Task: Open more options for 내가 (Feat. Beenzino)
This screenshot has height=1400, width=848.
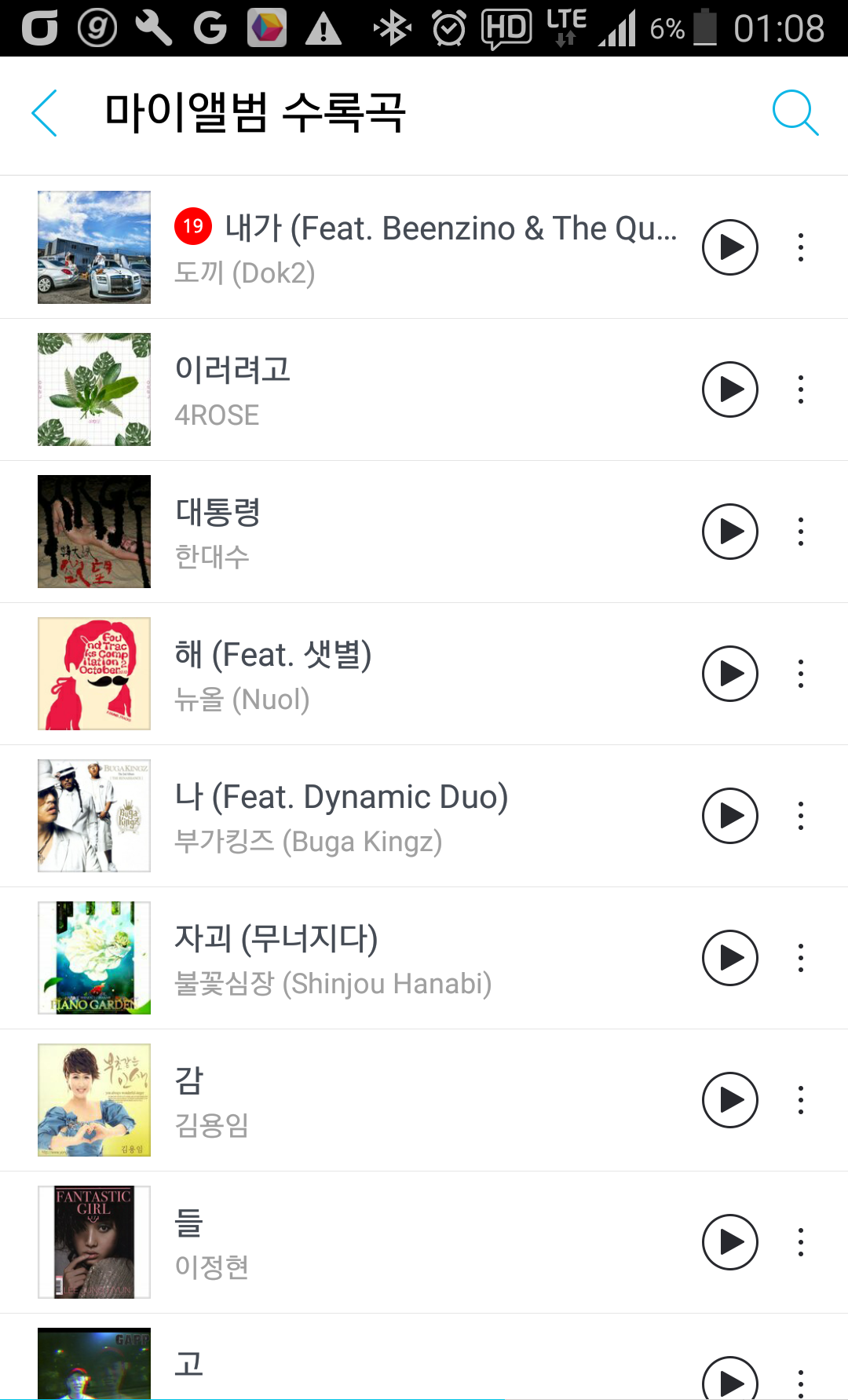Action: pos(801,247)
